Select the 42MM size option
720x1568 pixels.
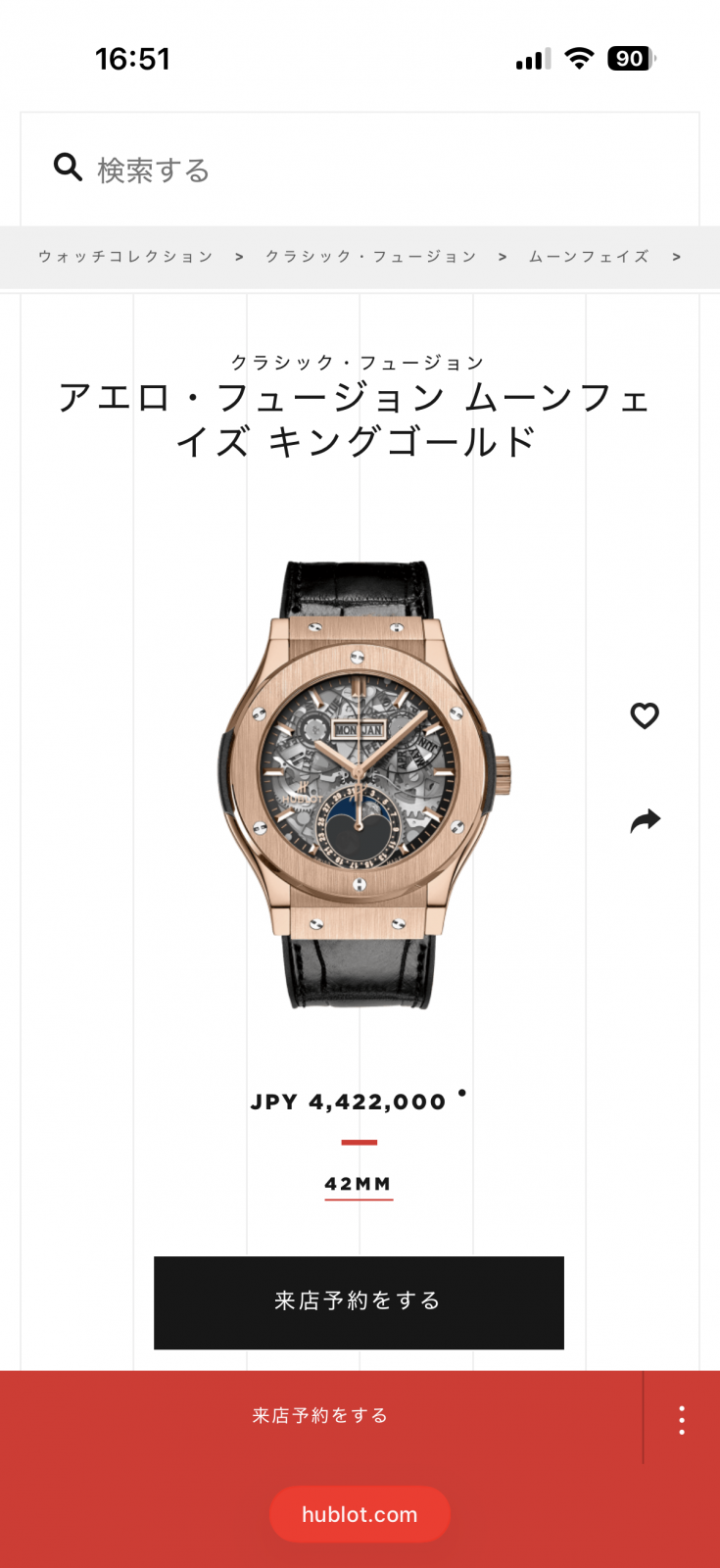[x=359, y=1184]
